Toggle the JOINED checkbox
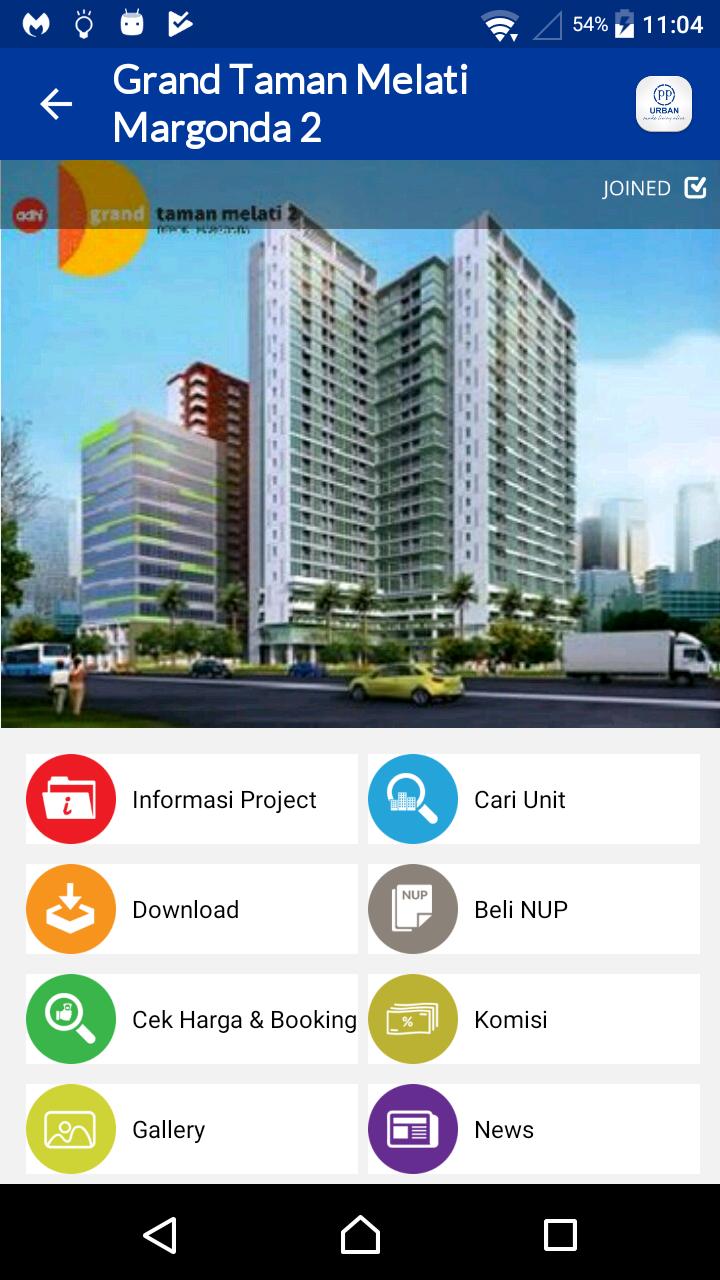The width and height of the screenshot is (720, 1280). (695, 188)
